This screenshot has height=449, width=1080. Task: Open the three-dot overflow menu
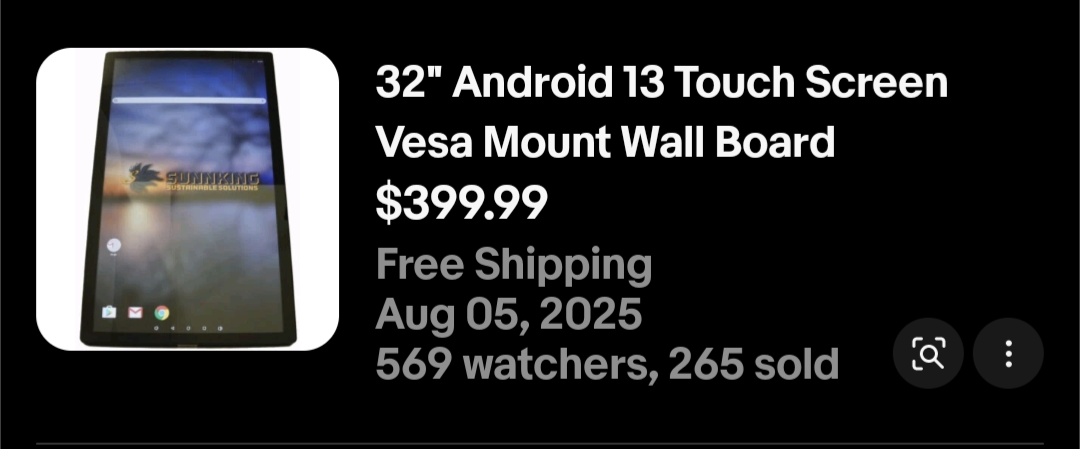tap(1008, 353)
